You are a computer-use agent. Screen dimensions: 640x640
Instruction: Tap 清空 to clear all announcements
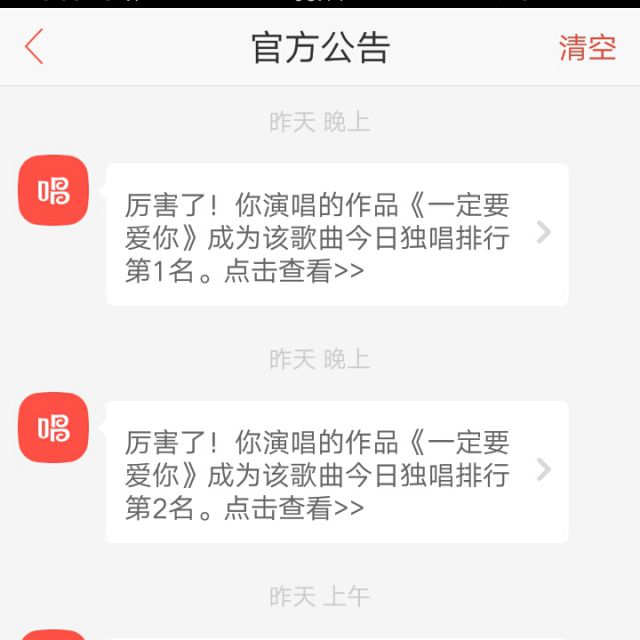(587, 47)
